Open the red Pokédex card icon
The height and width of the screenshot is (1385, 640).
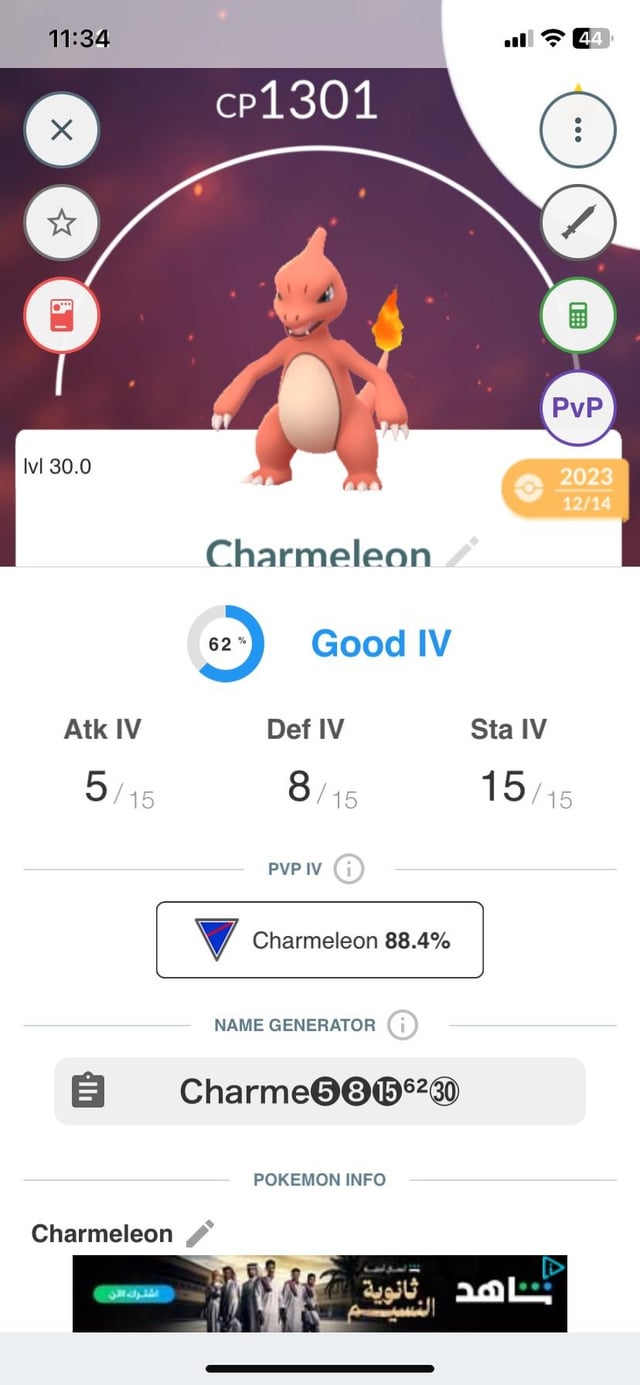61,315
